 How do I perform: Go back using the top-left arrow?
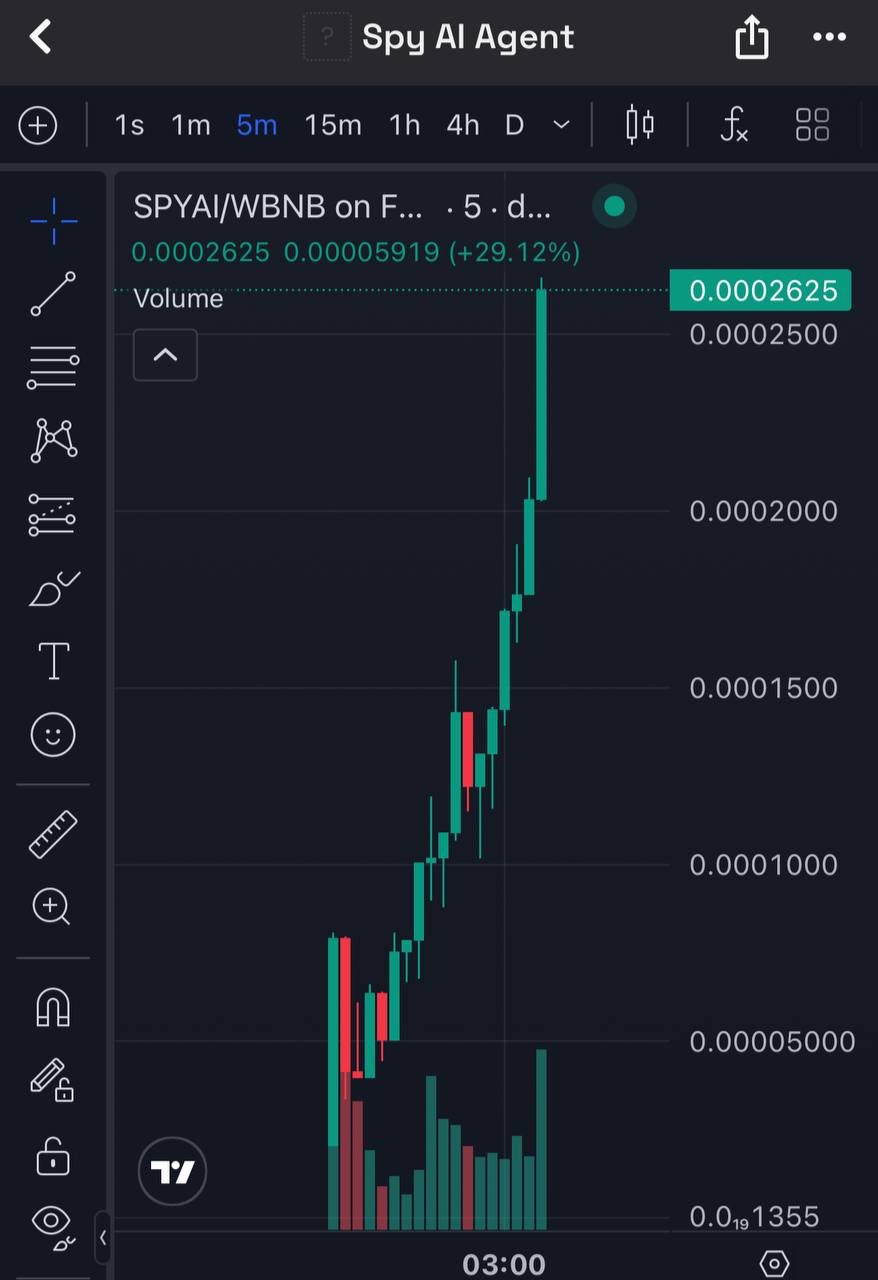[40, 38]
